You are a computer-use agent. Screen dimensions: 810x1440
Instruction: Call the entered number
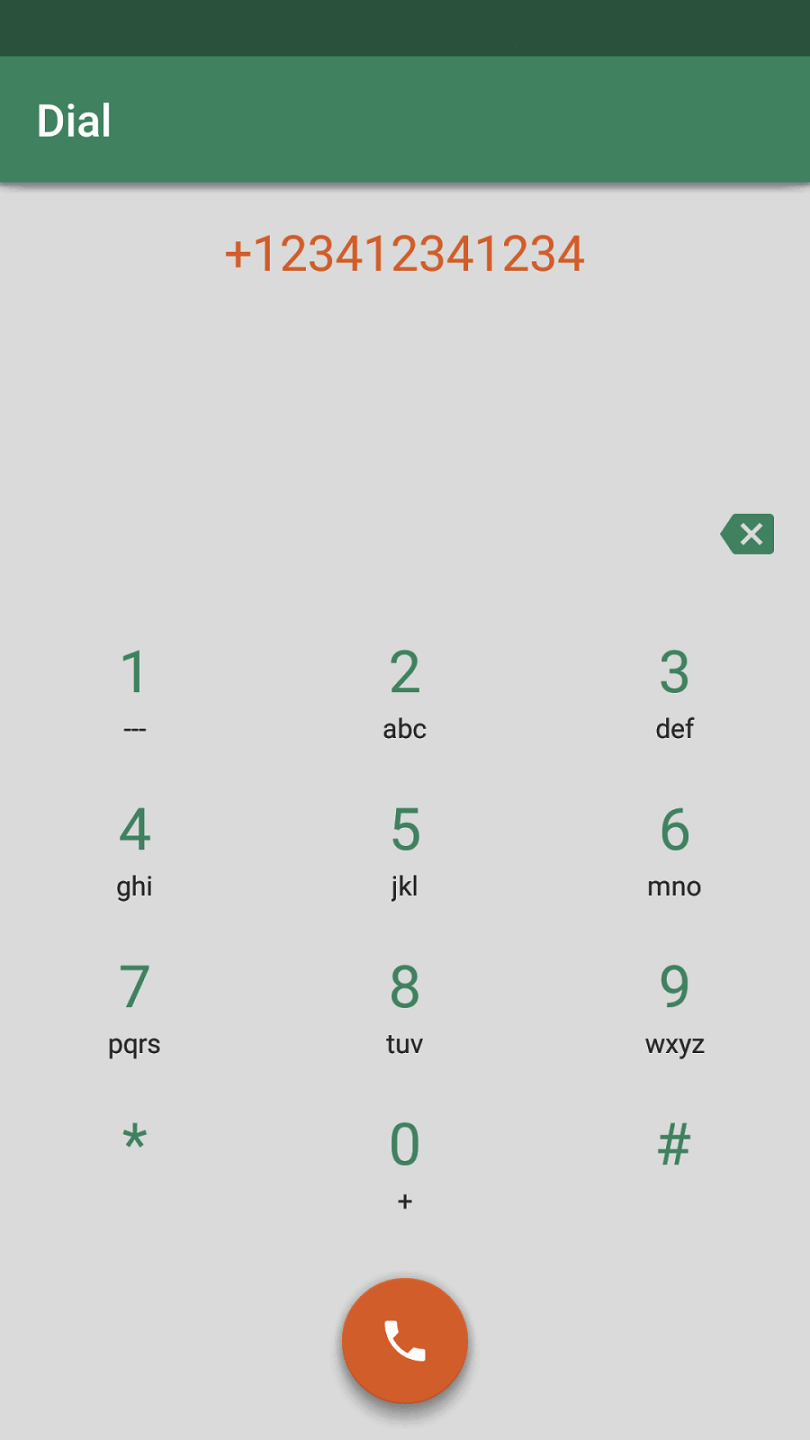405,1340
